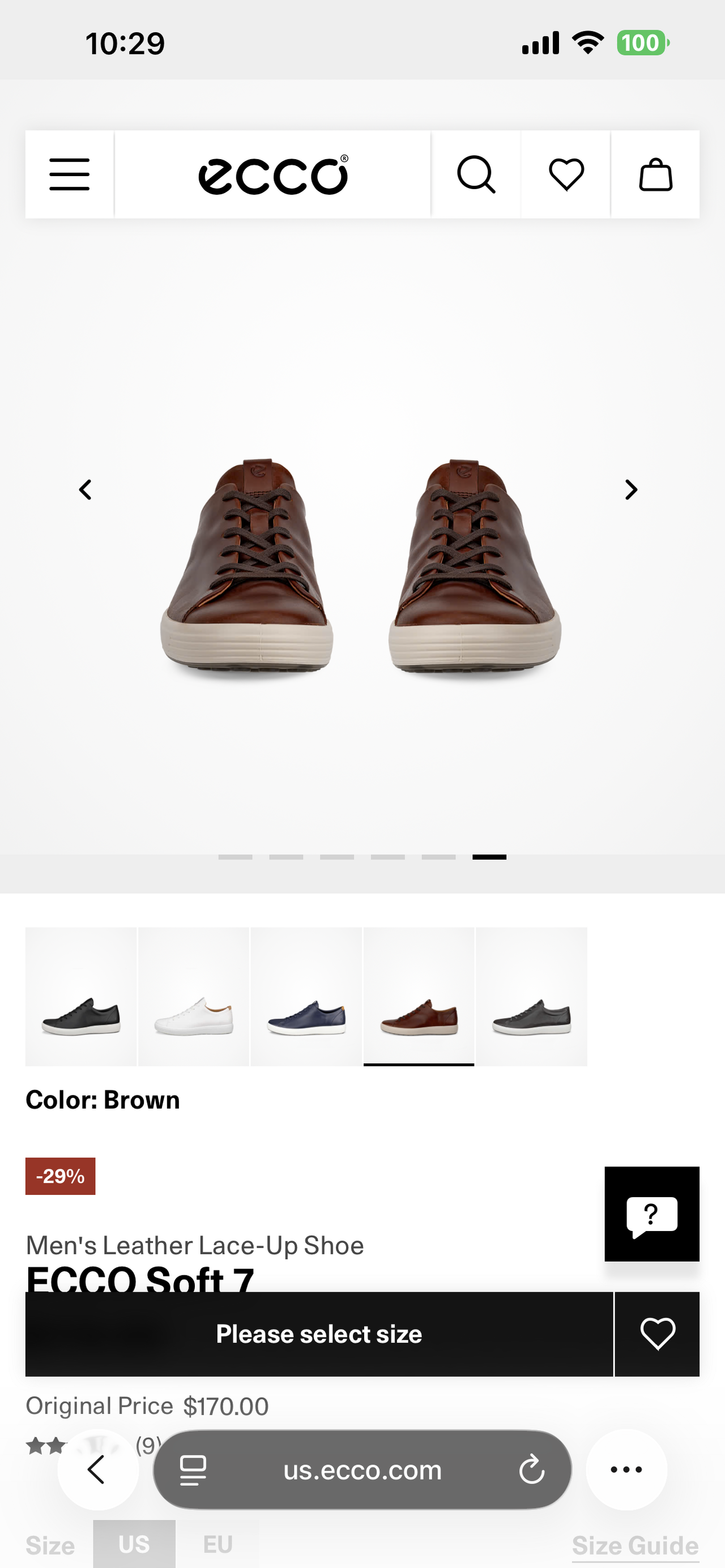Show the next product image
The image size is (725, 1568).
tap(630, 489)
